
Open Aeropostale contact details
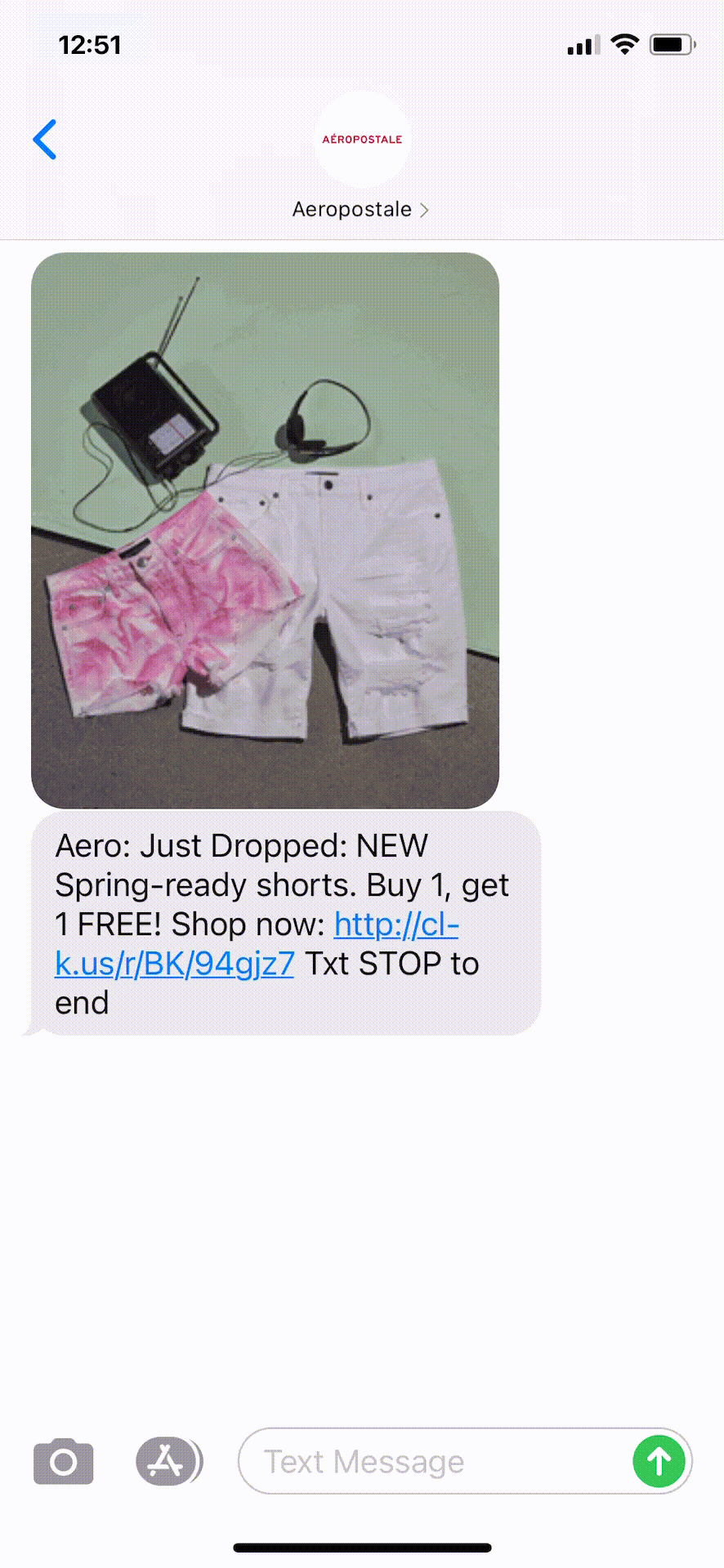click(361, 209)
